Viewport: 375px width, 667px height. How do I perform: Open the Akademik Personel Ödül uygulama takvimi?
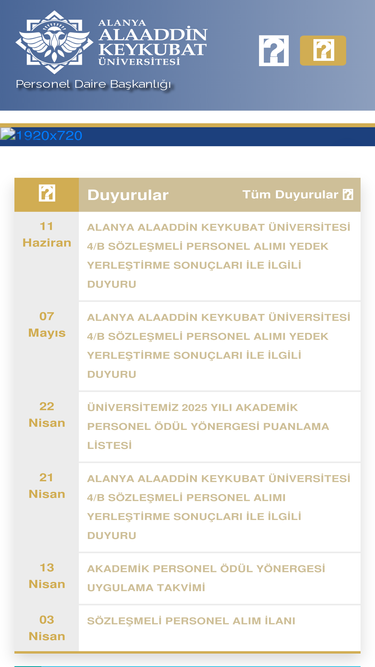[x=206, y=578]
